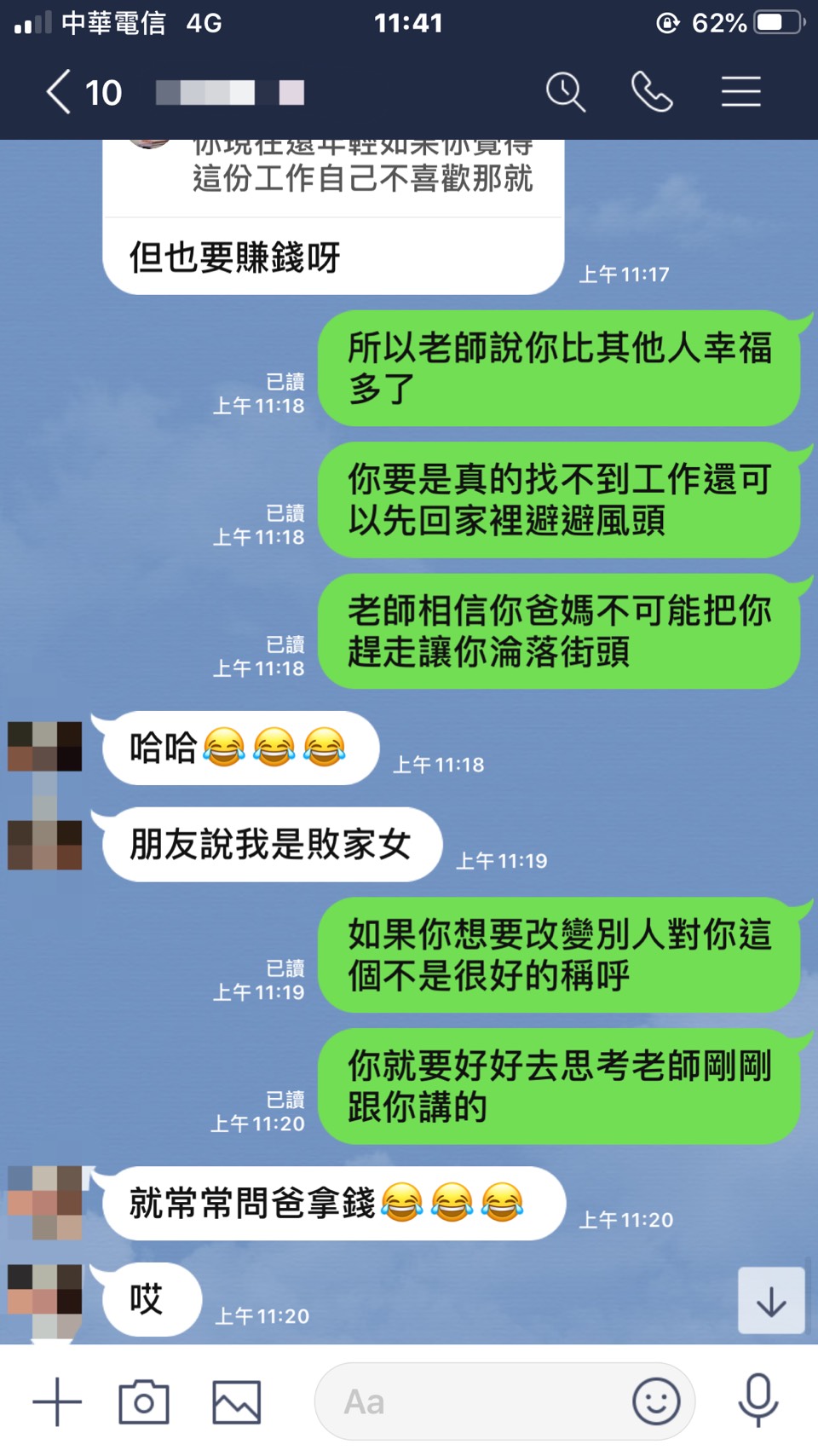The height and width of the screenshot is (1456, 818).
Task: Open the photo gallery picker
Action: 236,1401
